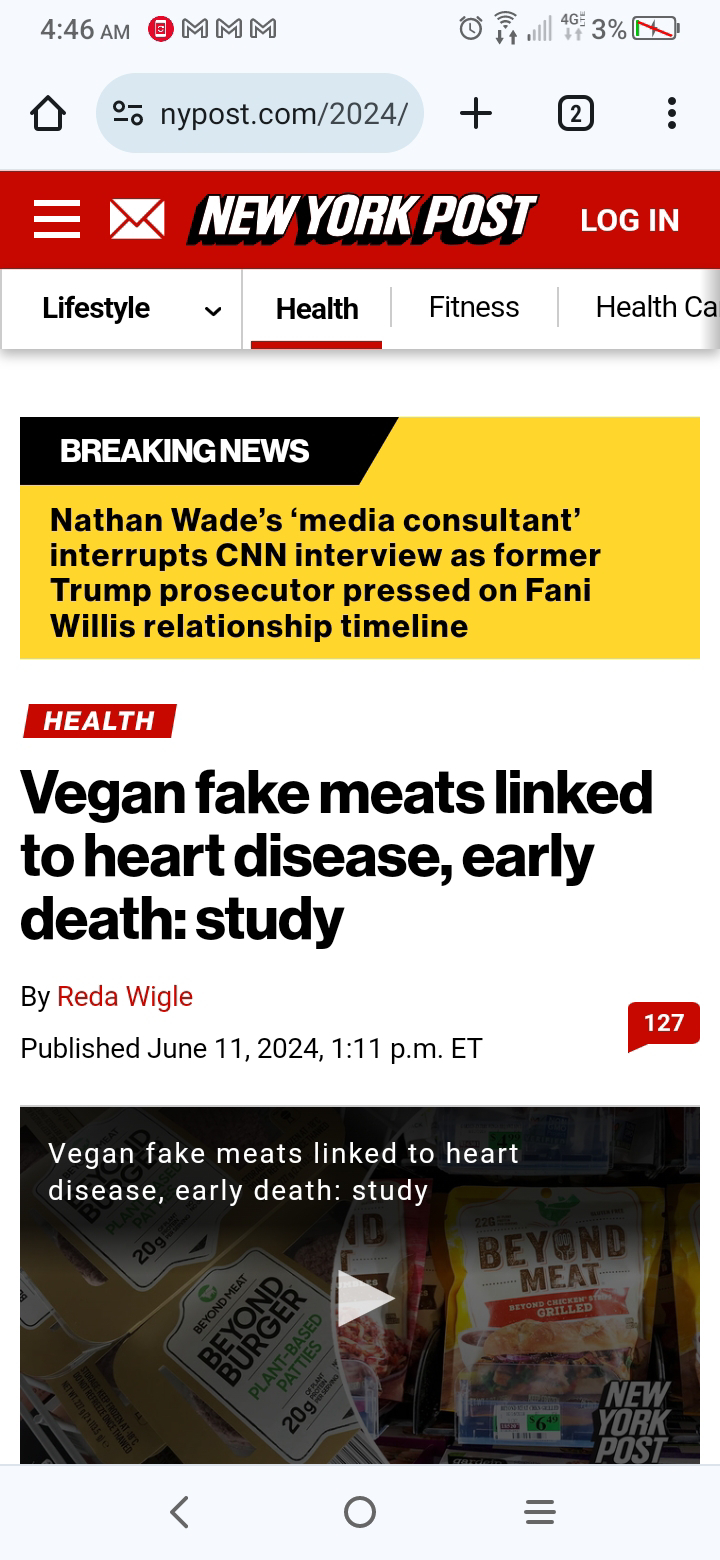Select the Health tab

pos(317,308)
